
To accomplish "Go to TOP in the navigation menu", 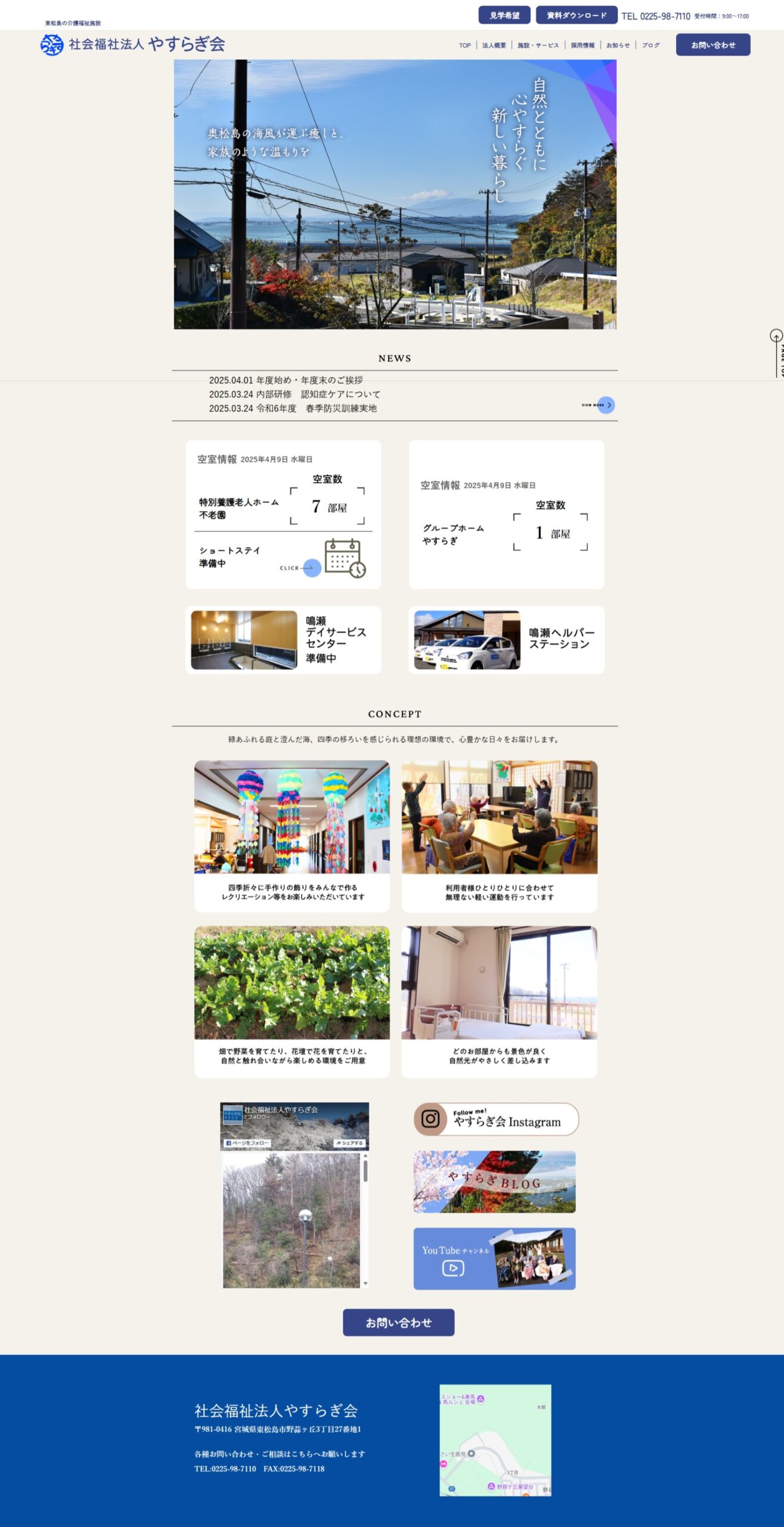I will point(464,45).
